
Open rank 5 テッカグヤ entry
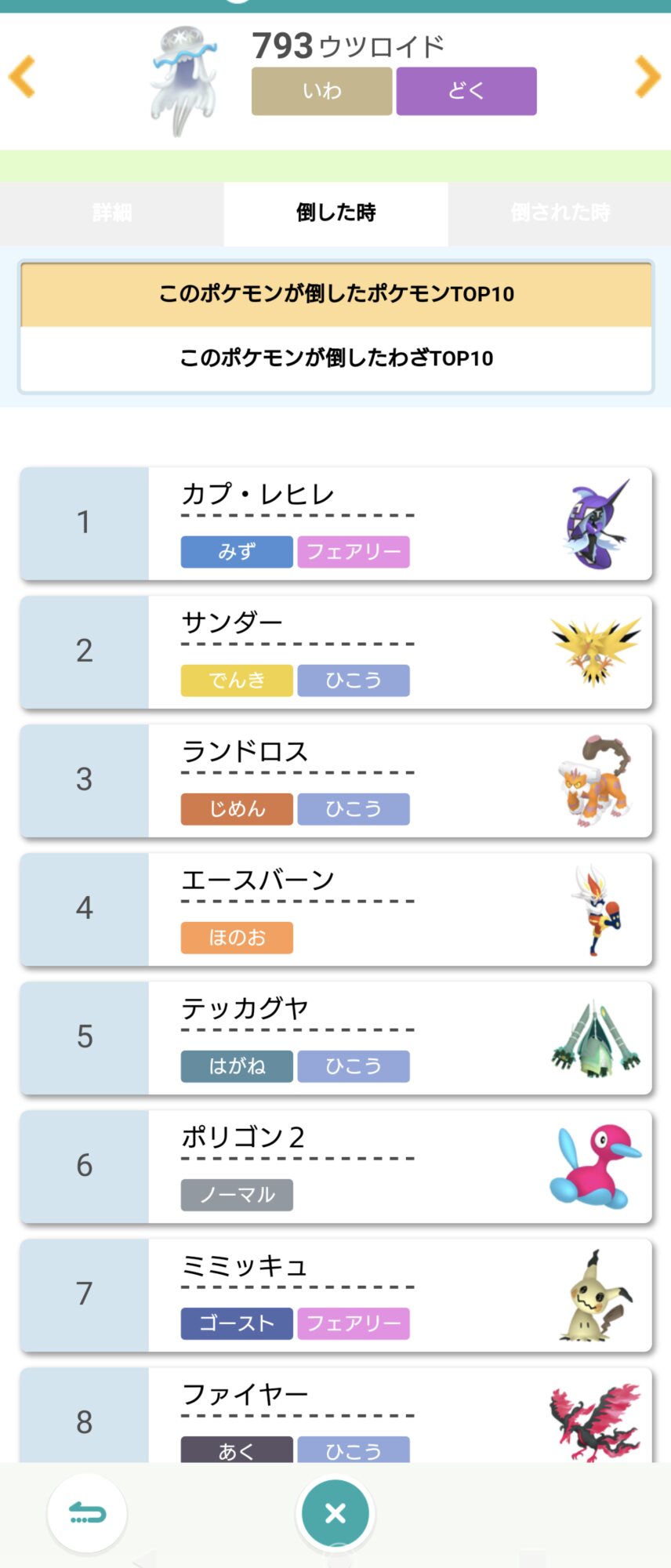click(335, 1038)
